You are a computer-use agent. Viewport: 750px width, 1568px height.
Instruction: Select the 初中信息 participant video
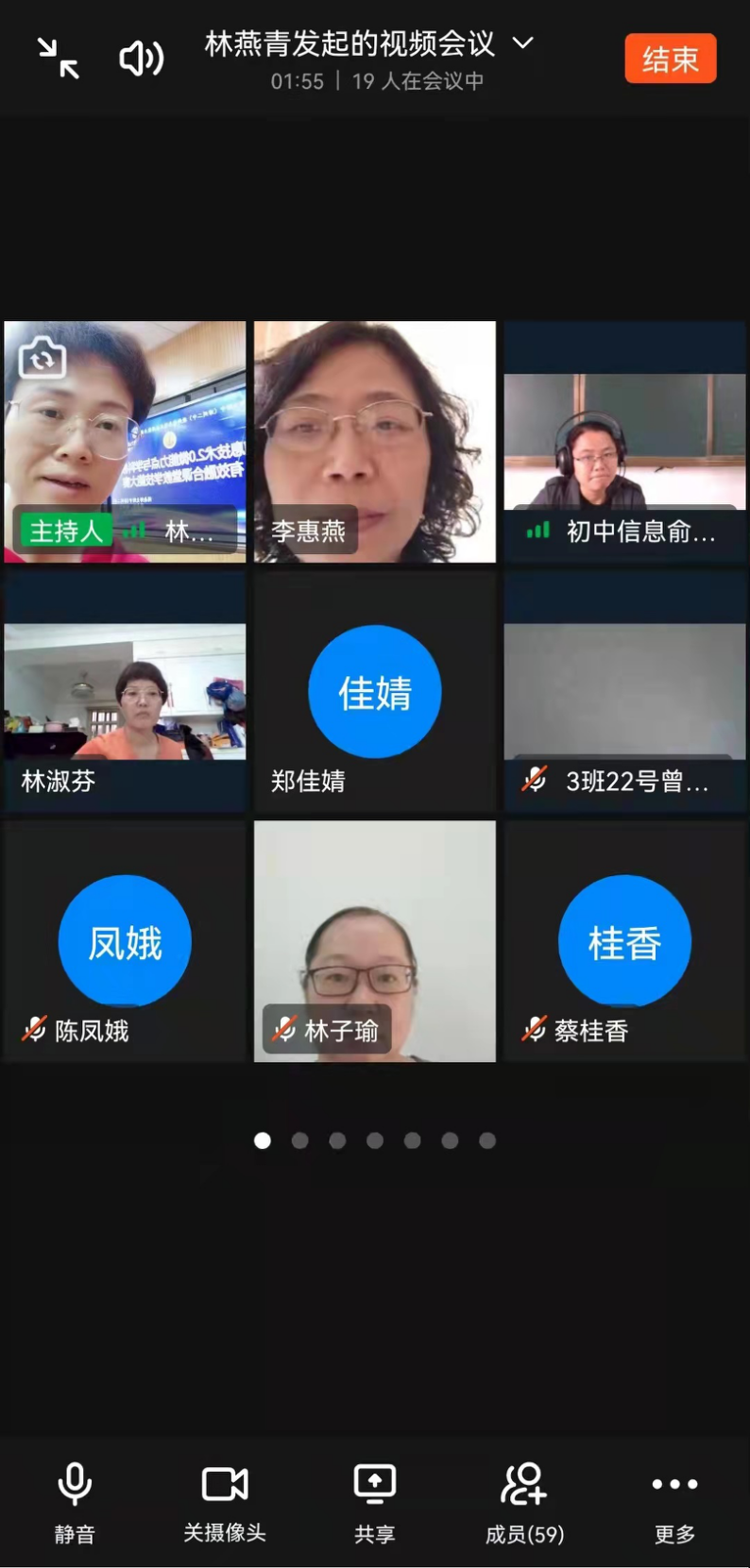(x=624, y=441)
